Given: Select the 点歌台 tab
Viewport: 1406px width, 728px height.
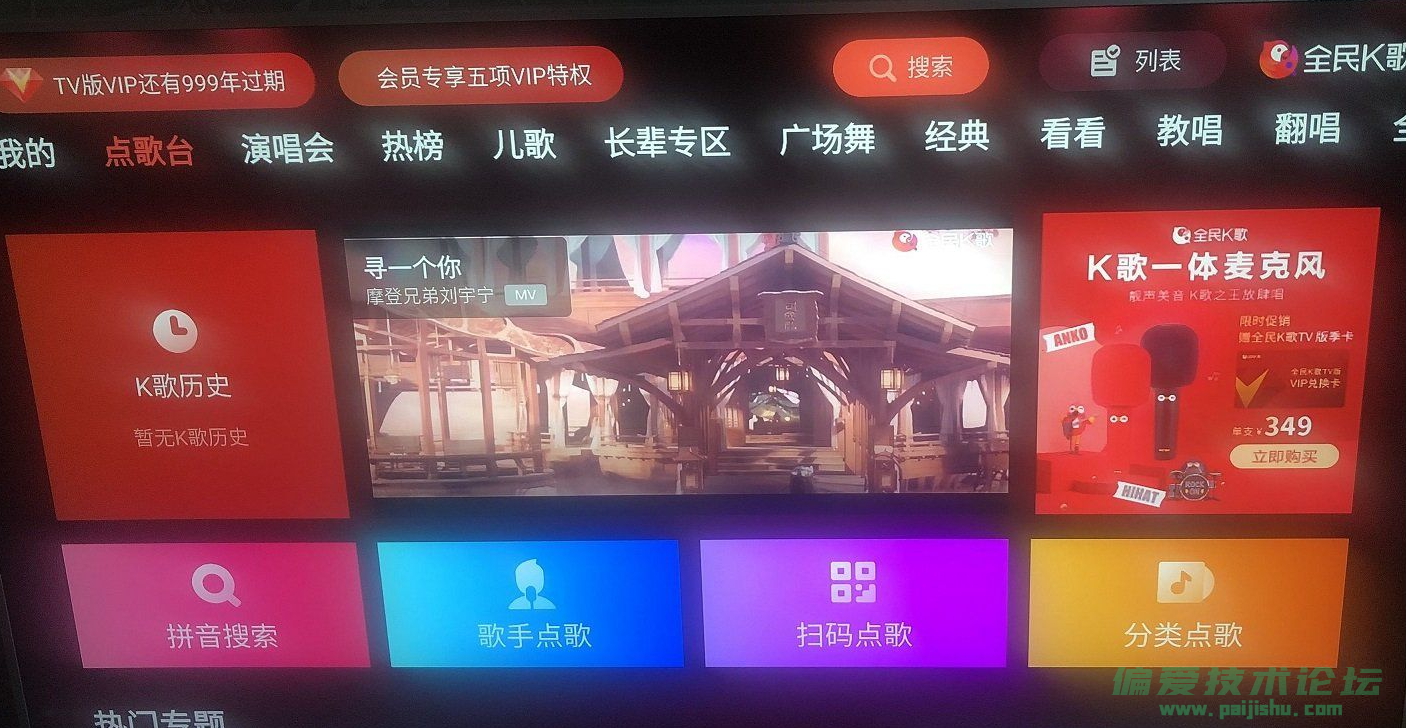Looking at the screenshot, I should tap(149, 151).
